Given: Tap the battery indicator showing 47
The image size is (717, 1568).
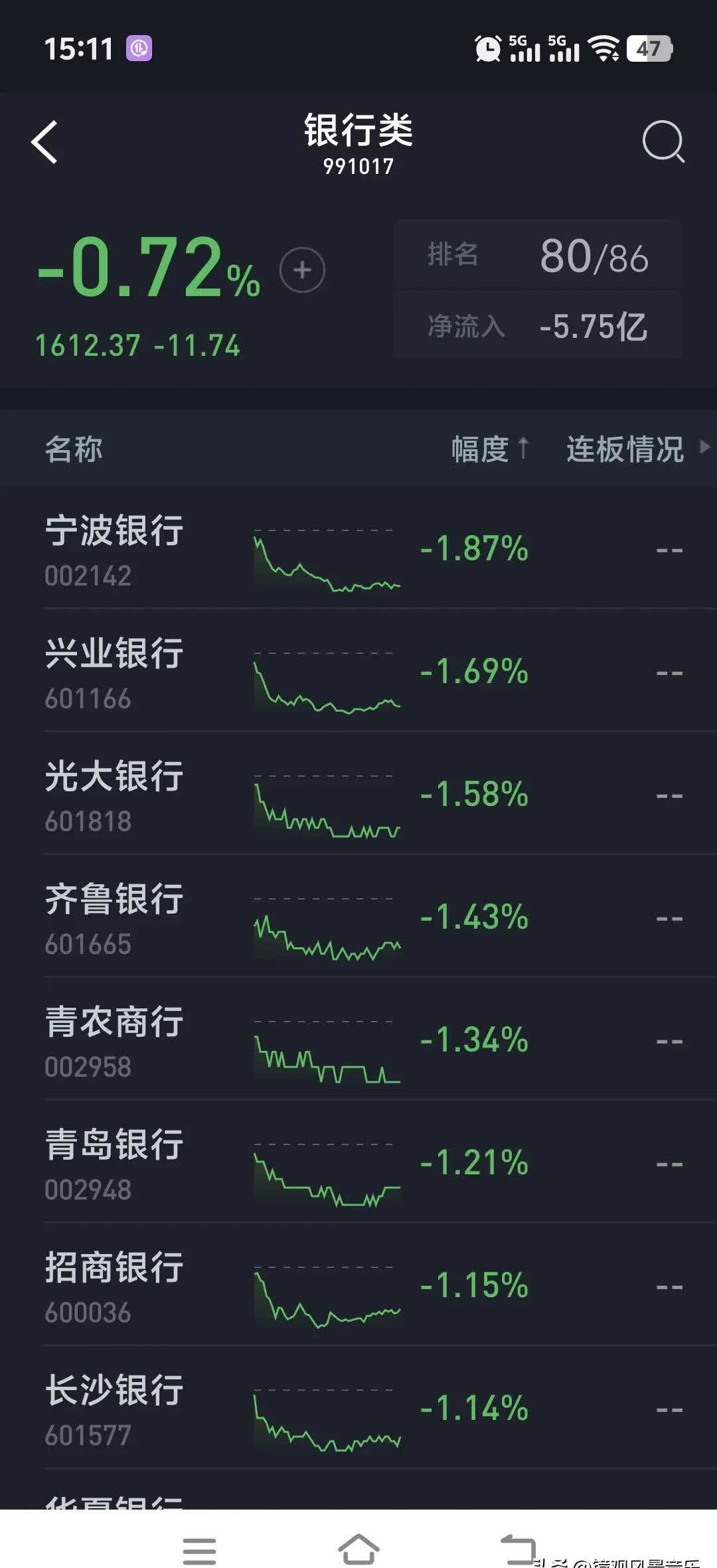Looking at the screenshot, I should coord(647,48).
